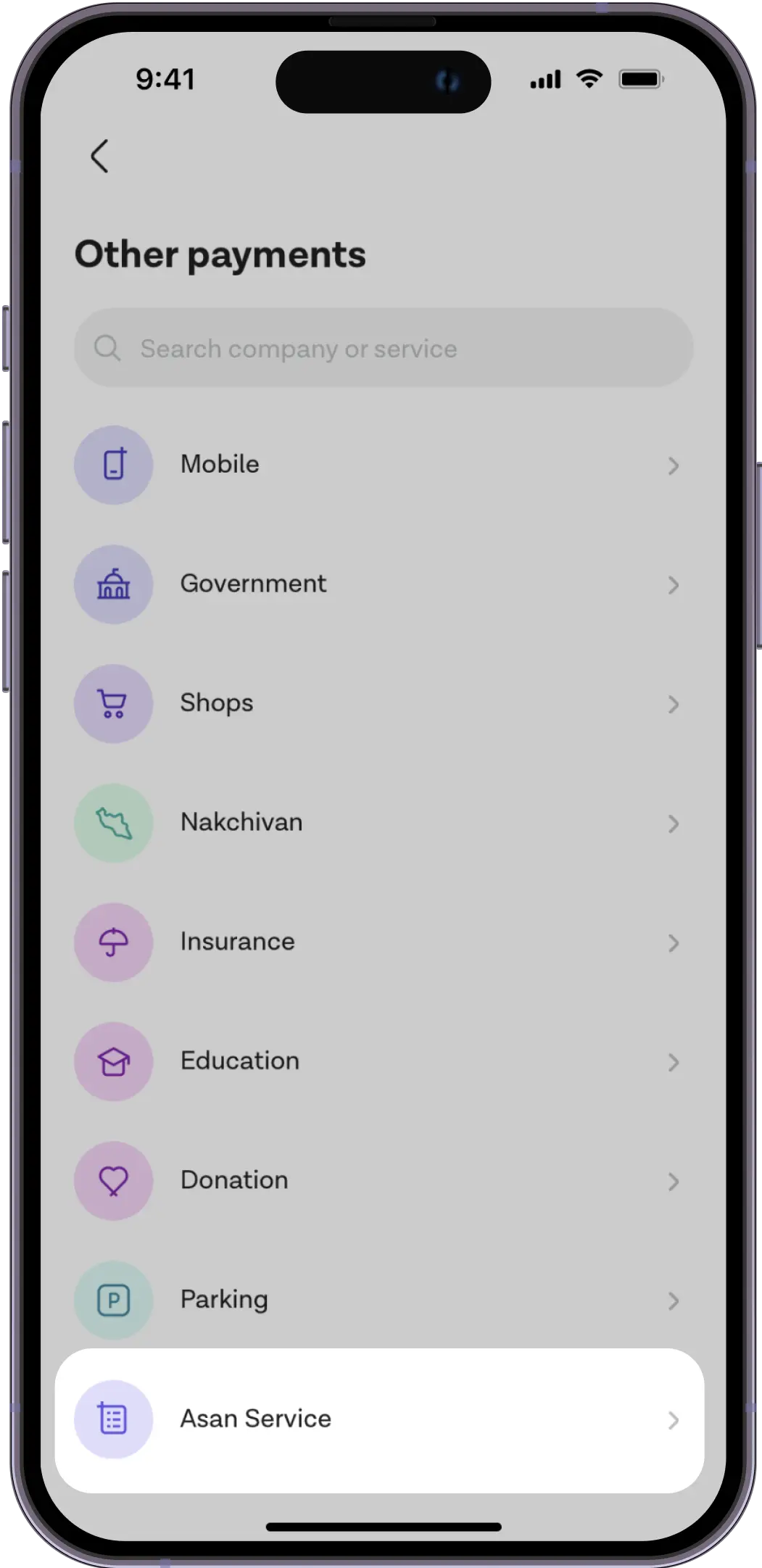Go back using the top arrow

tap(99, 156)
